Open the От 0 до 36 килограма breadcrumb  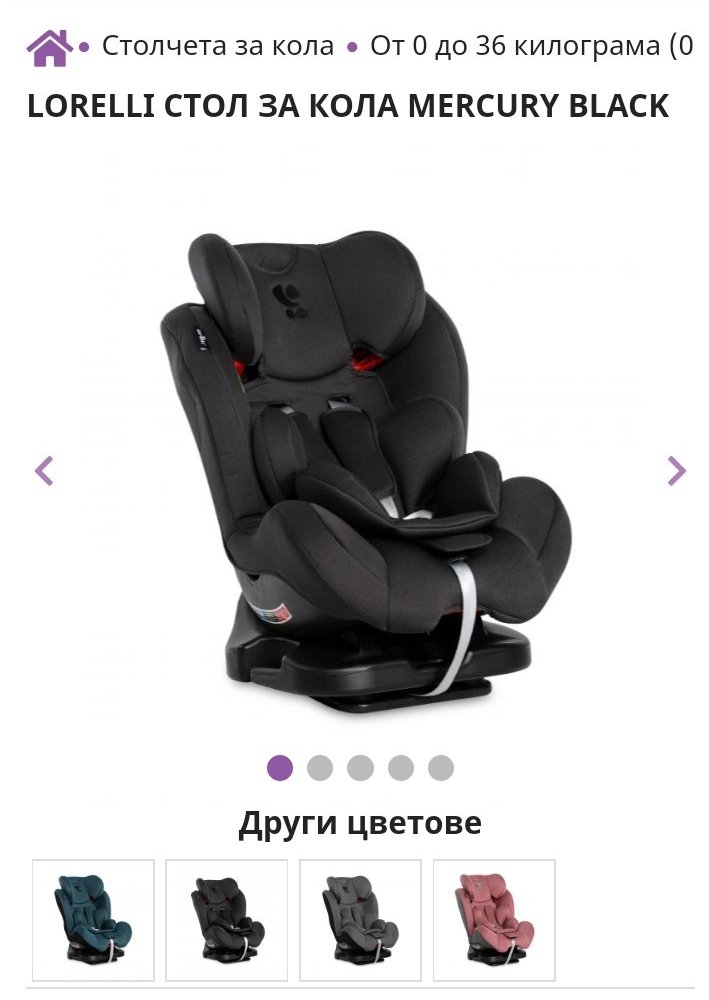pos(530,46)
